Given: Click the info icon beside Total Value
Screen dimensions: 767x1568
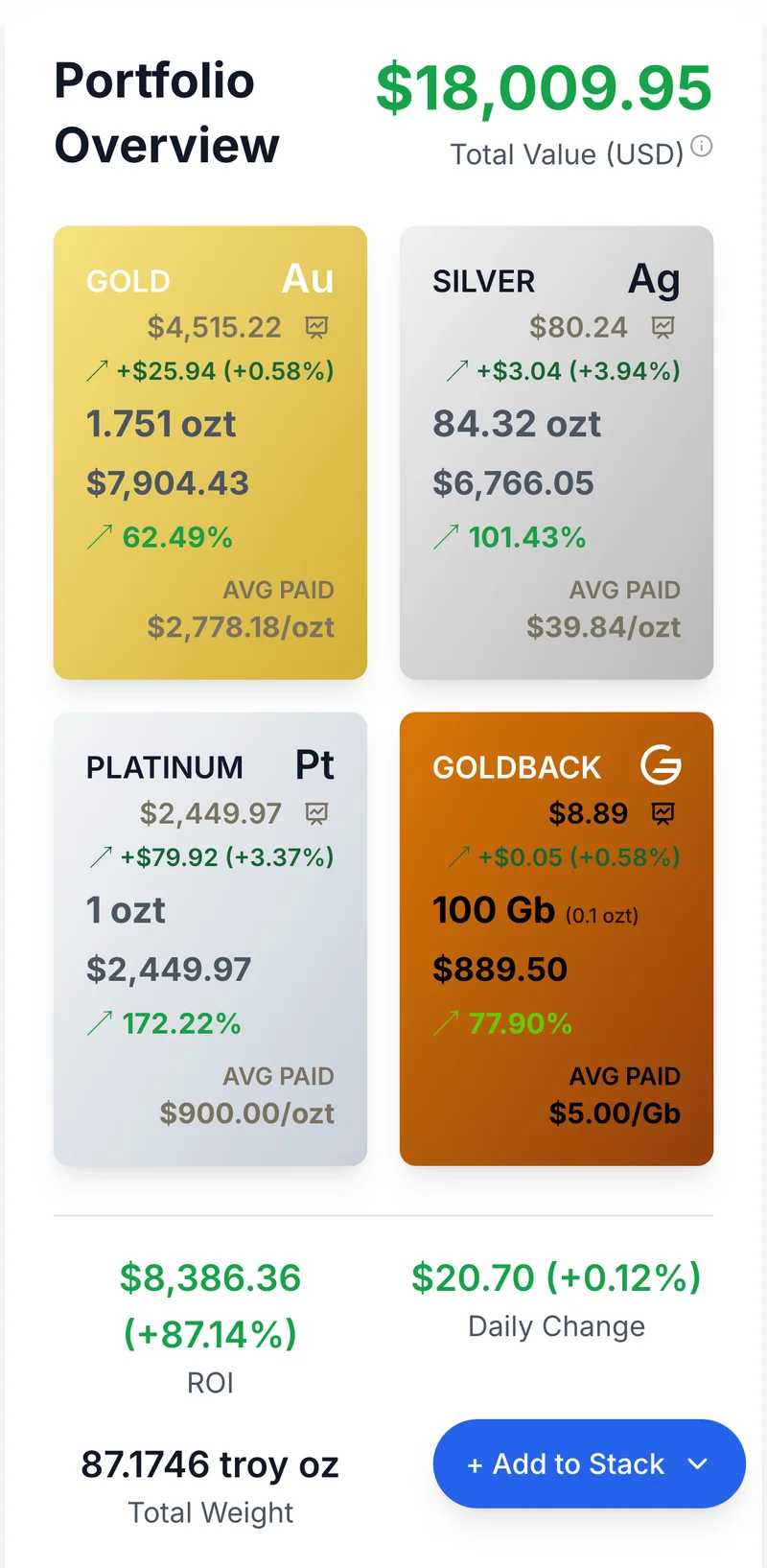Looking at the screenshot, I should click(x=701, y=148).
